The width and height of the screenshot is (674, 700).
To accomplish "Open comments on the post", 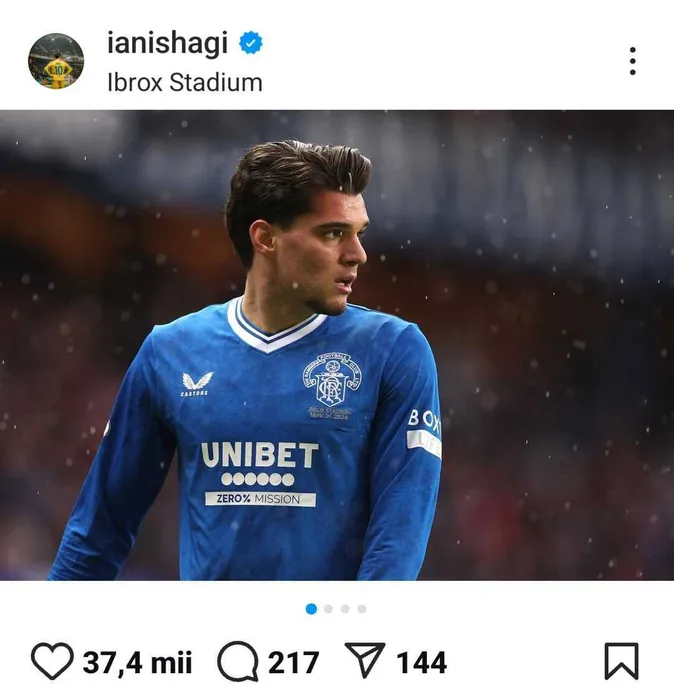I will [236, 661].
